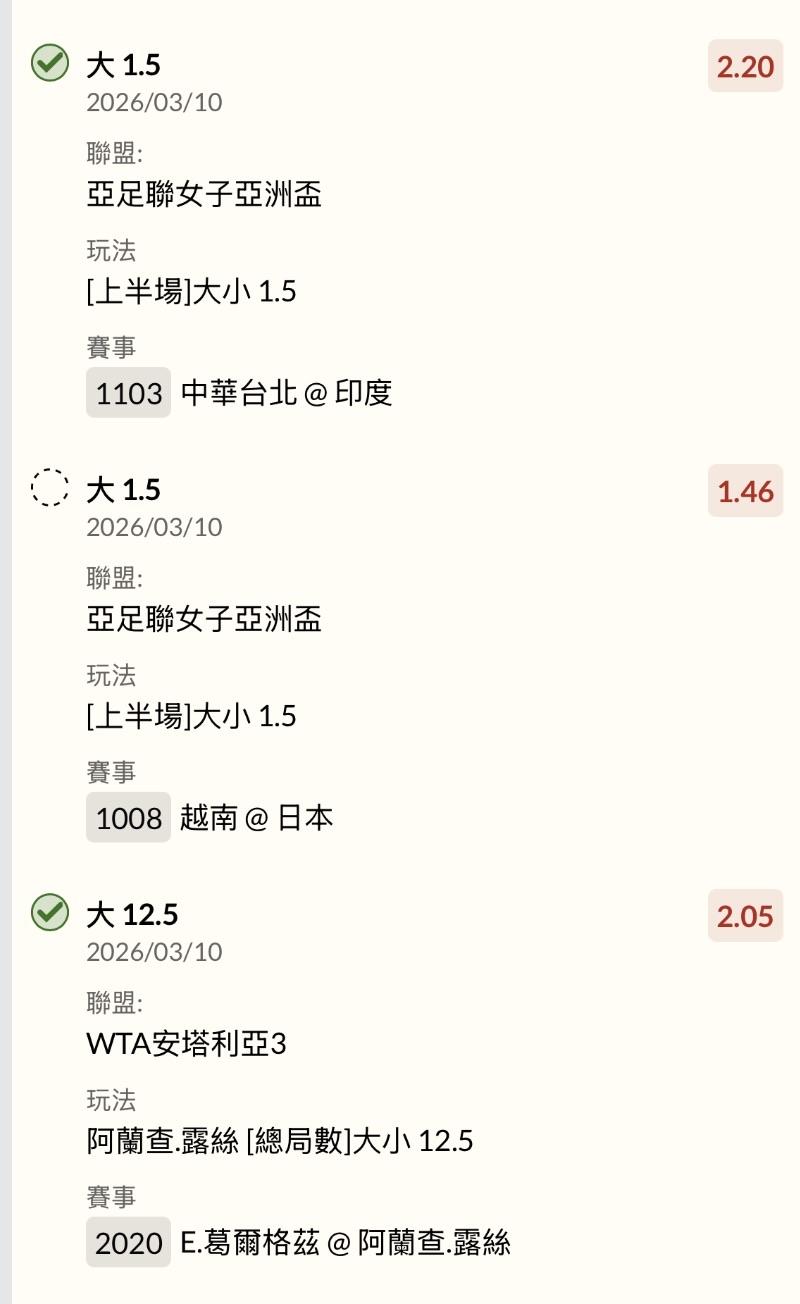This screenshot has width=800, height=1304.
Task: Tap match code 2020 chip
Action: click(x=128, y=1243)
